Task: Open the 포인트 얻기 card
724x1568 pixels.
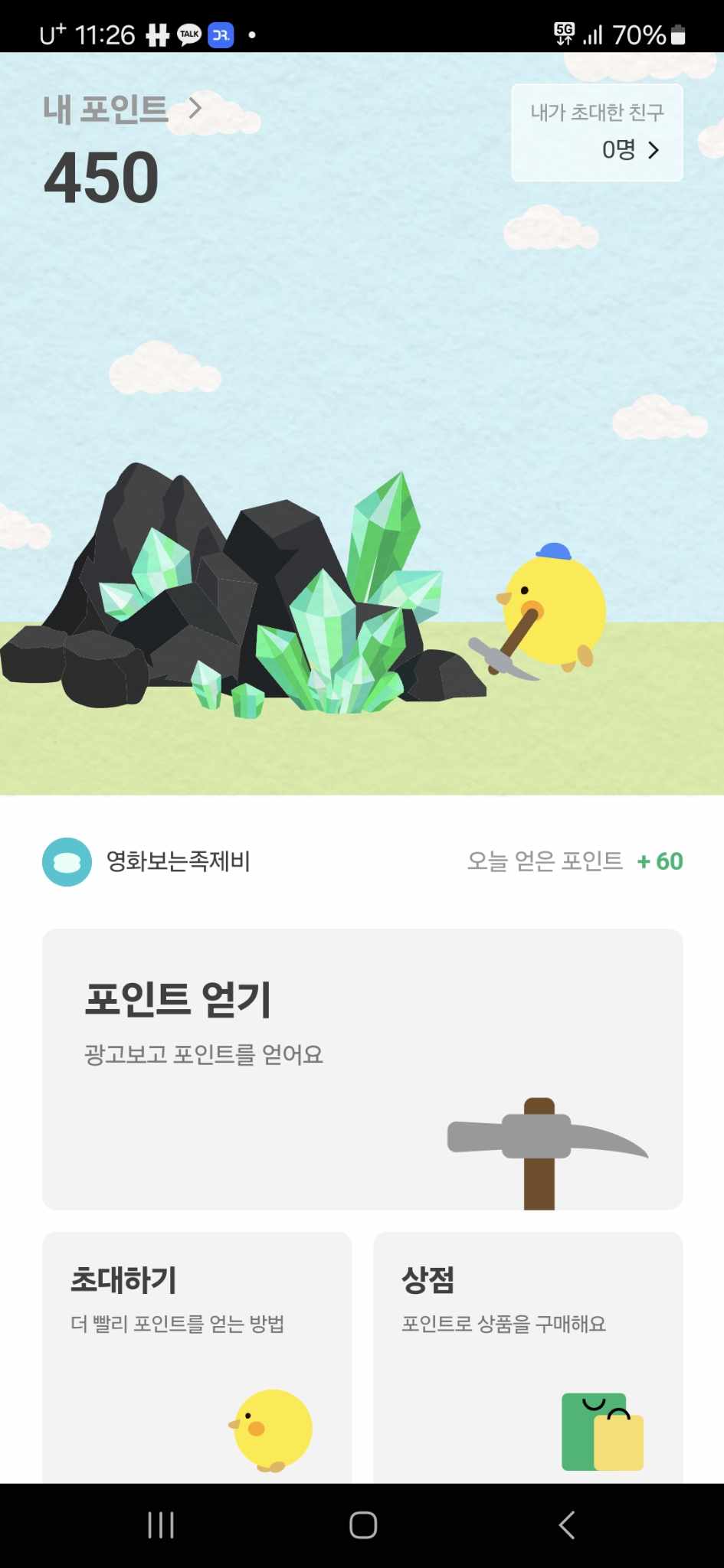Action: click(x=362, y=1069)
